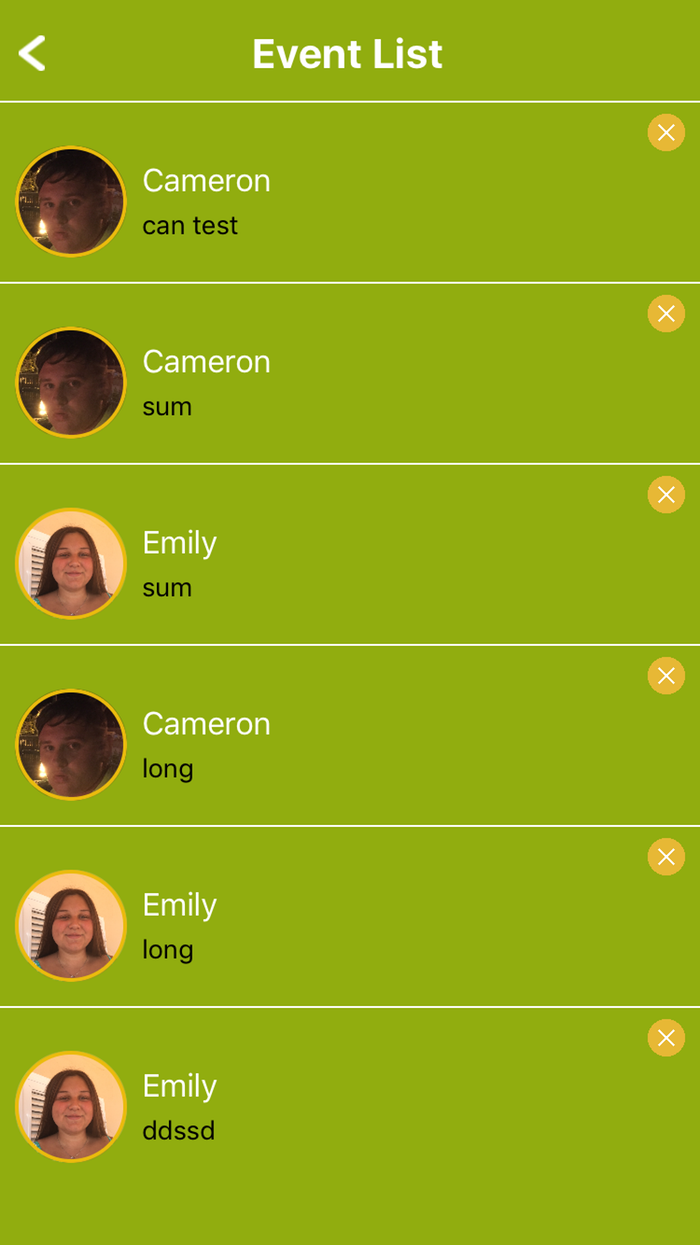Remove Emily's "long" event

click(666, 857)
